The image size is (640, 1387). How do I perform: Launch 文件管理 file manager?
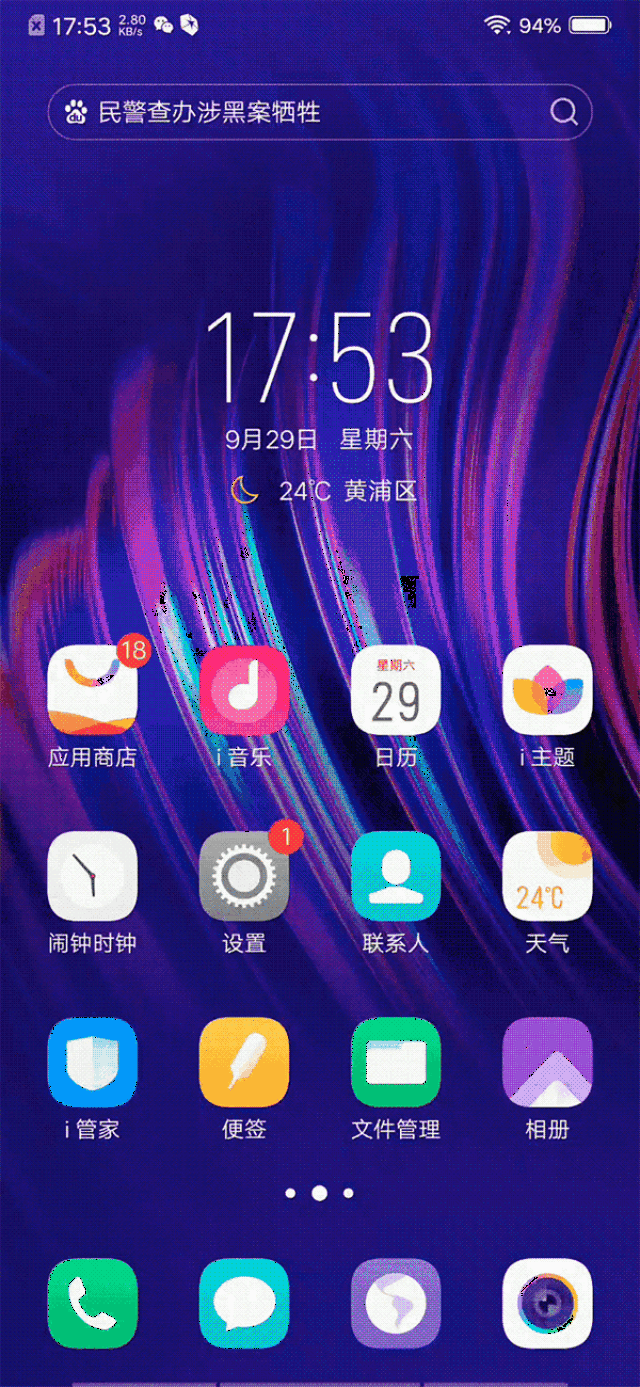(396, 1062)
